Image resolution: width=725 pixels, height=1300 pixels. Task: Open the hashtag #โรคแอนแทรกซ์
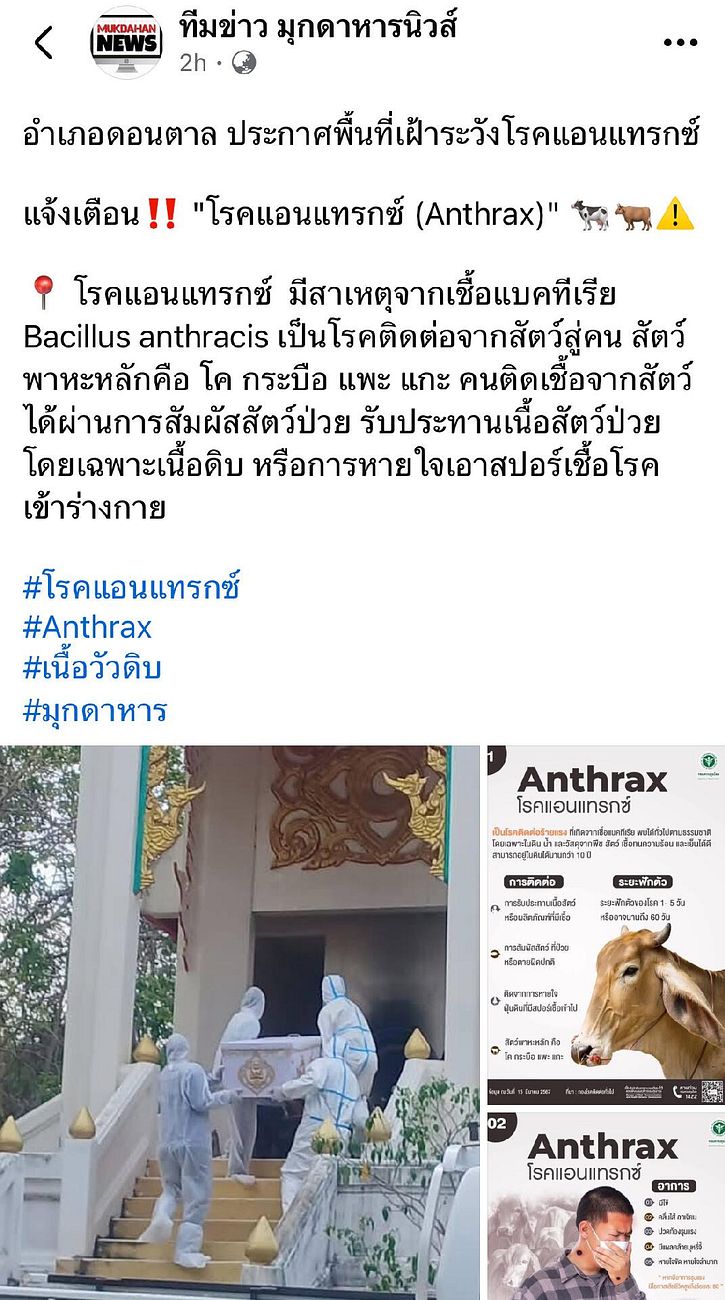pyautogui.click(x=131, y=586)
